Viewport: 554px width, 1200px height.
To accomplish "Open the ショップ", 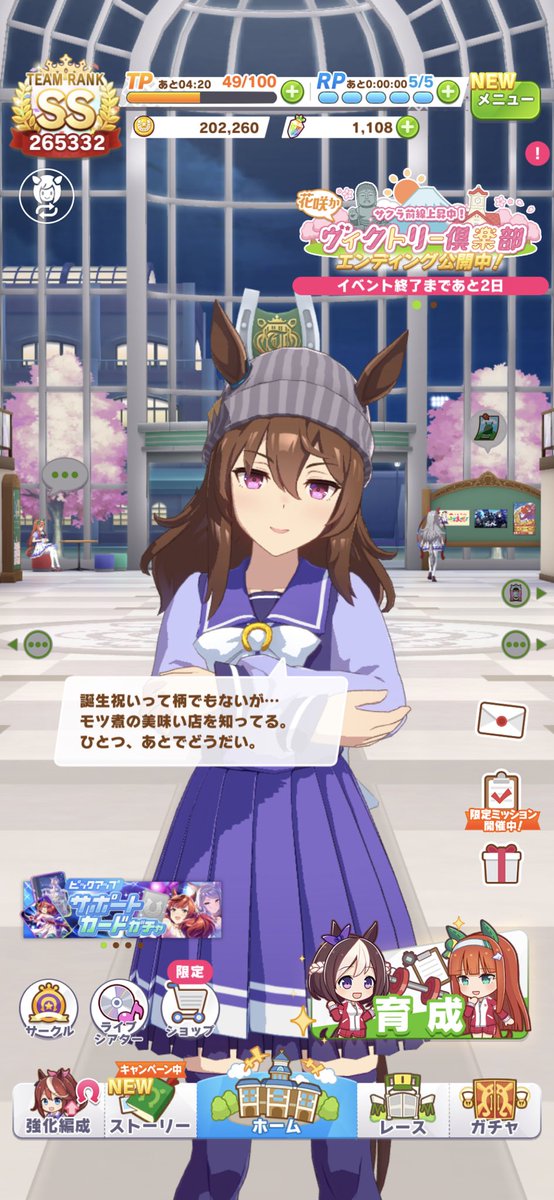I will point(190,1004).
